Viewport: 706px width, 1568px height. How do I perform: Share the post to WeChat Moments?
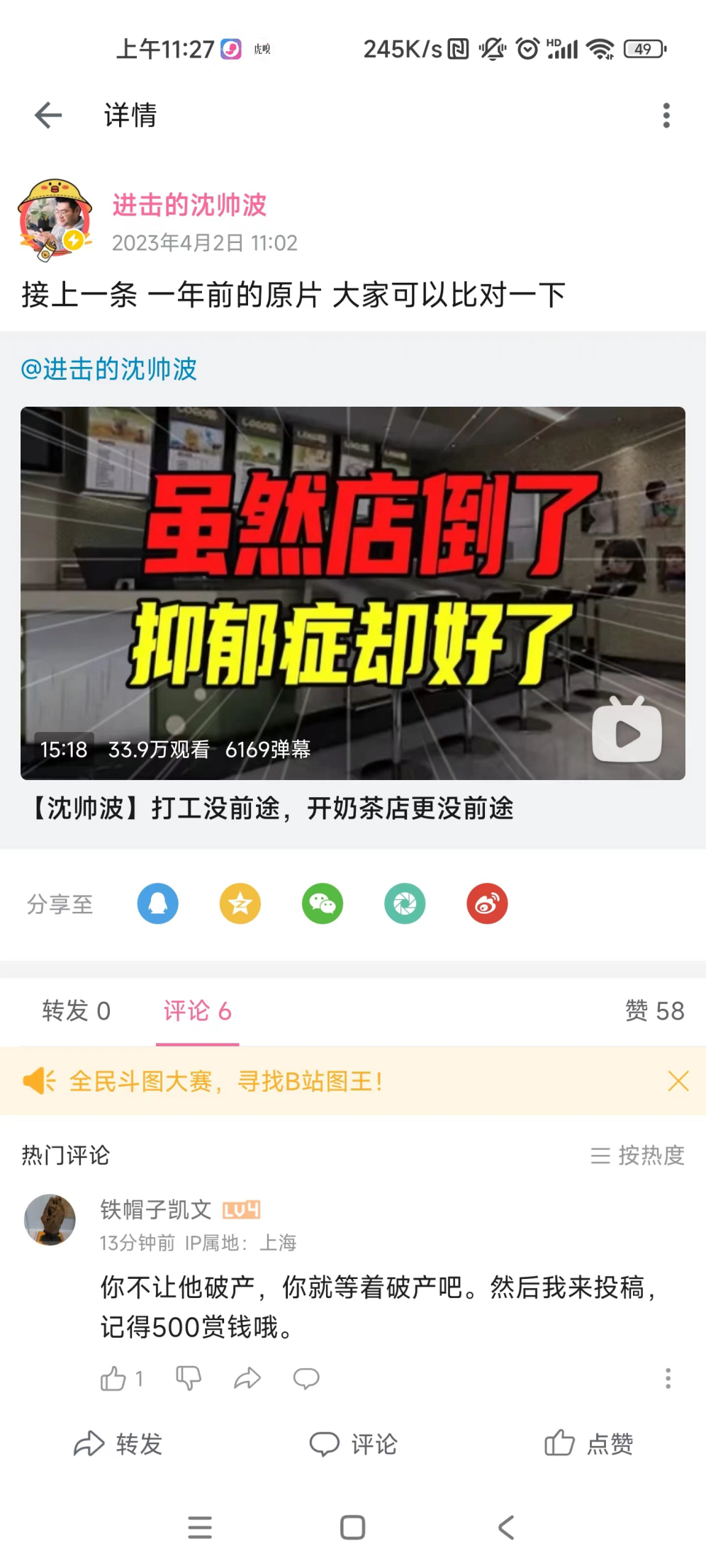405,904
